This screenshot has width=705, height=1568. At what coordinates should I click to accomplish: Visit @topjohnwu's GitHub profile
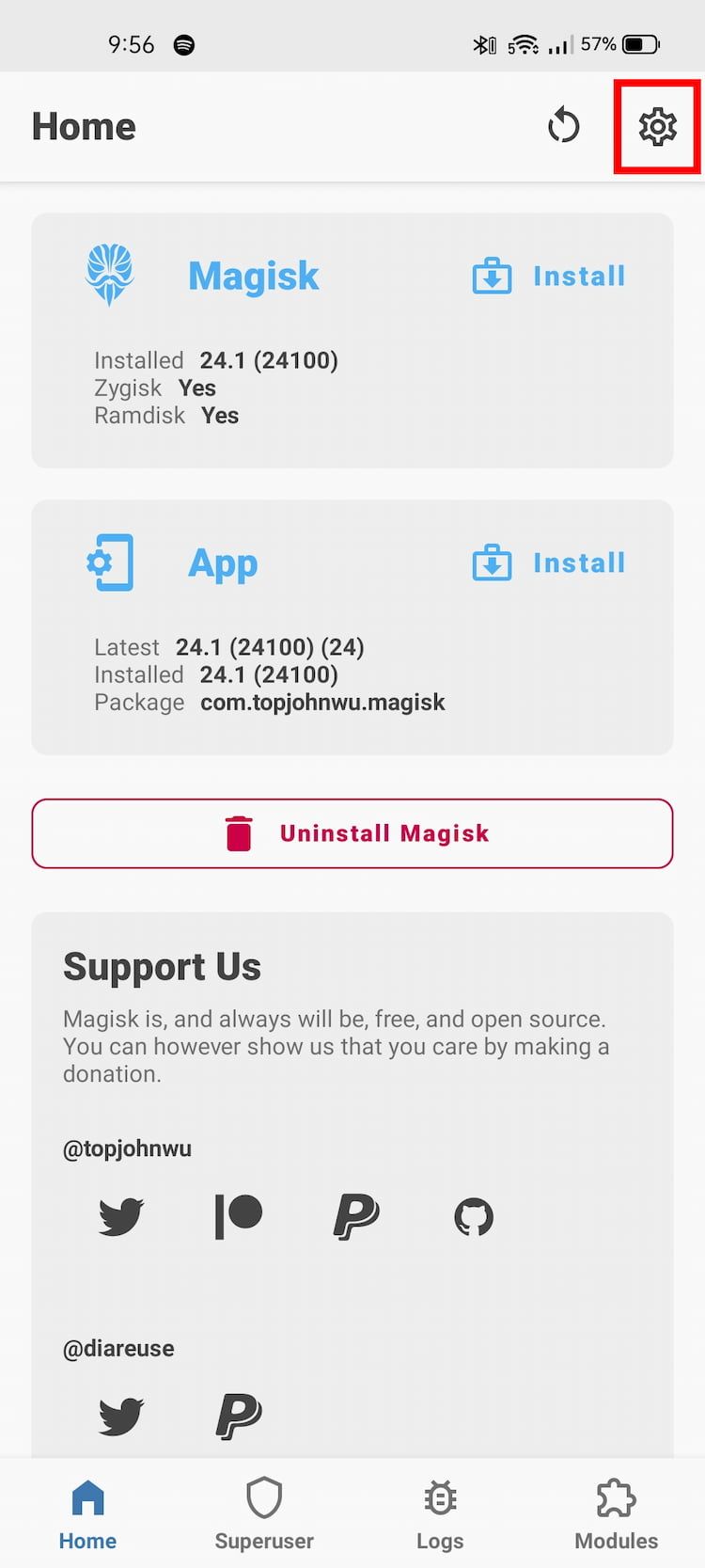(x=474, y=1214)
